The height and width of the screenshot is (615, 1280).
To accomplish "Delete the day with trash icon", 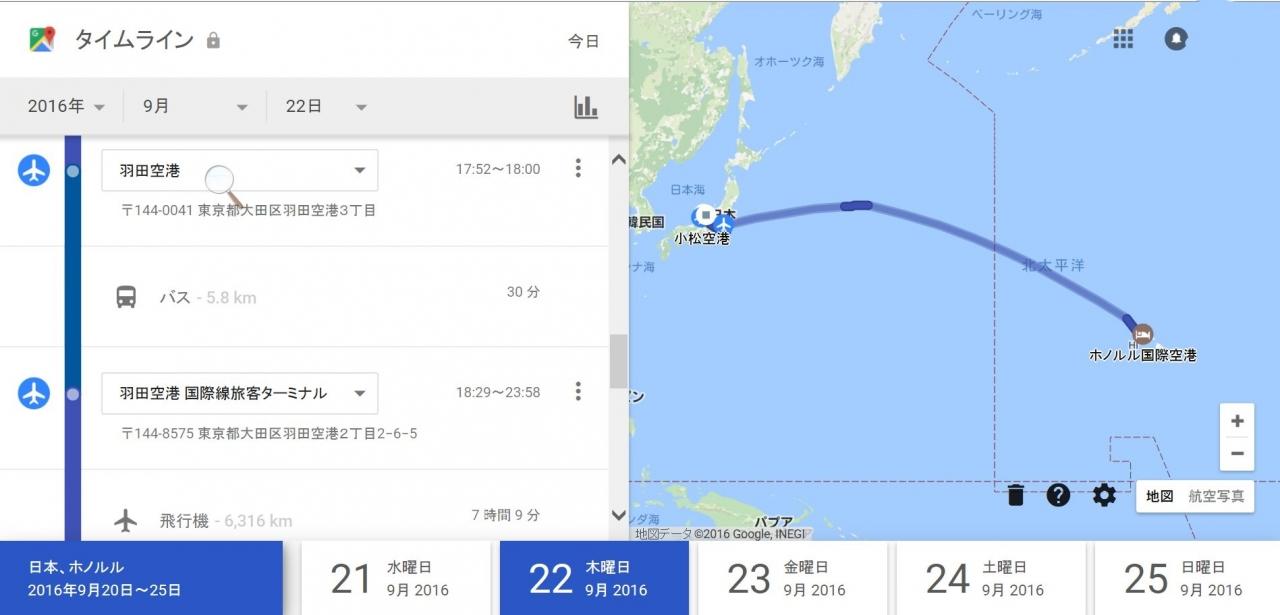I will [x=1015, y=495].
